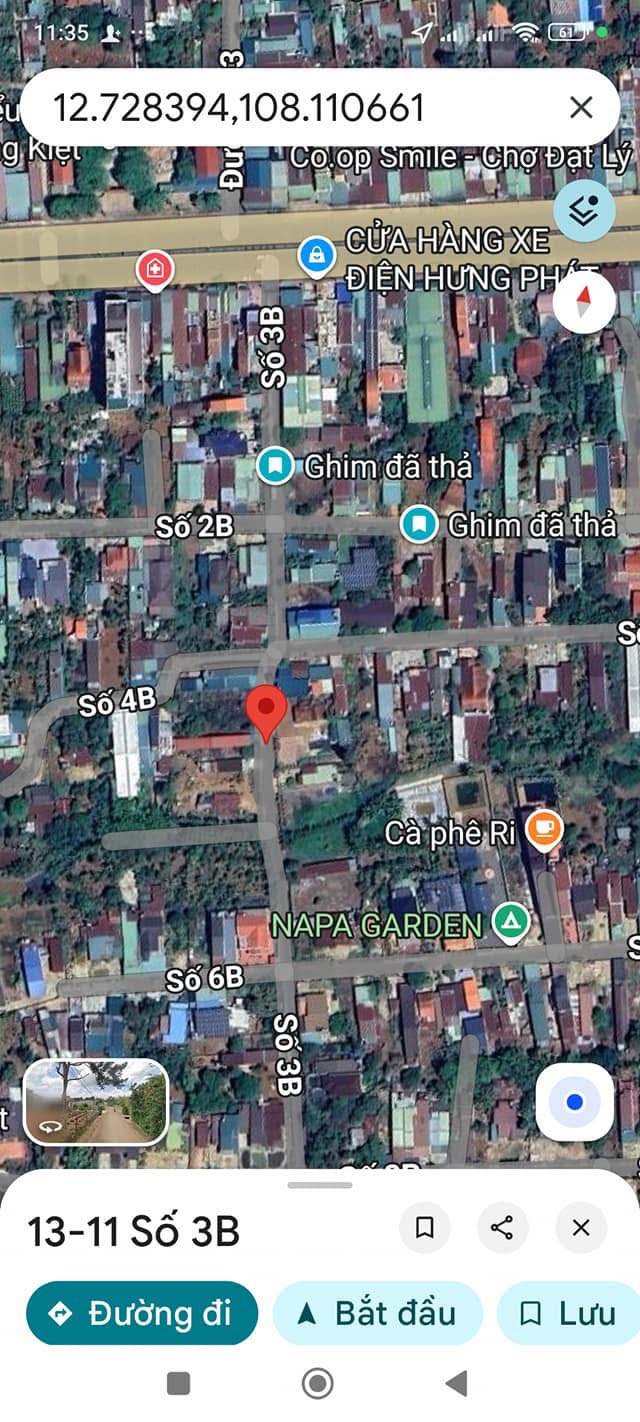Open the Cà phê Ri place marker

[x=545, y=828]
